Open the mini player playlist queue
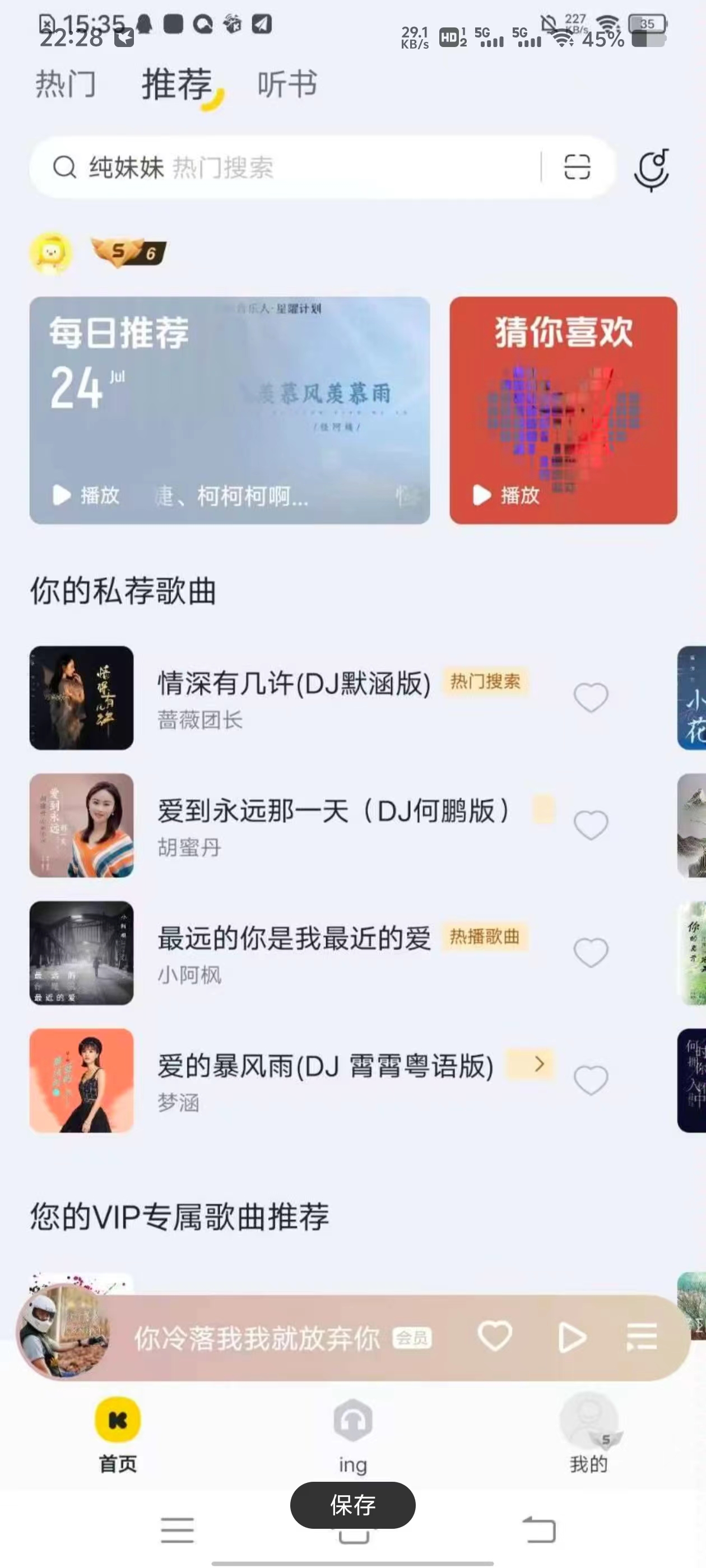706x1568 pixels. pos(642,1337)
